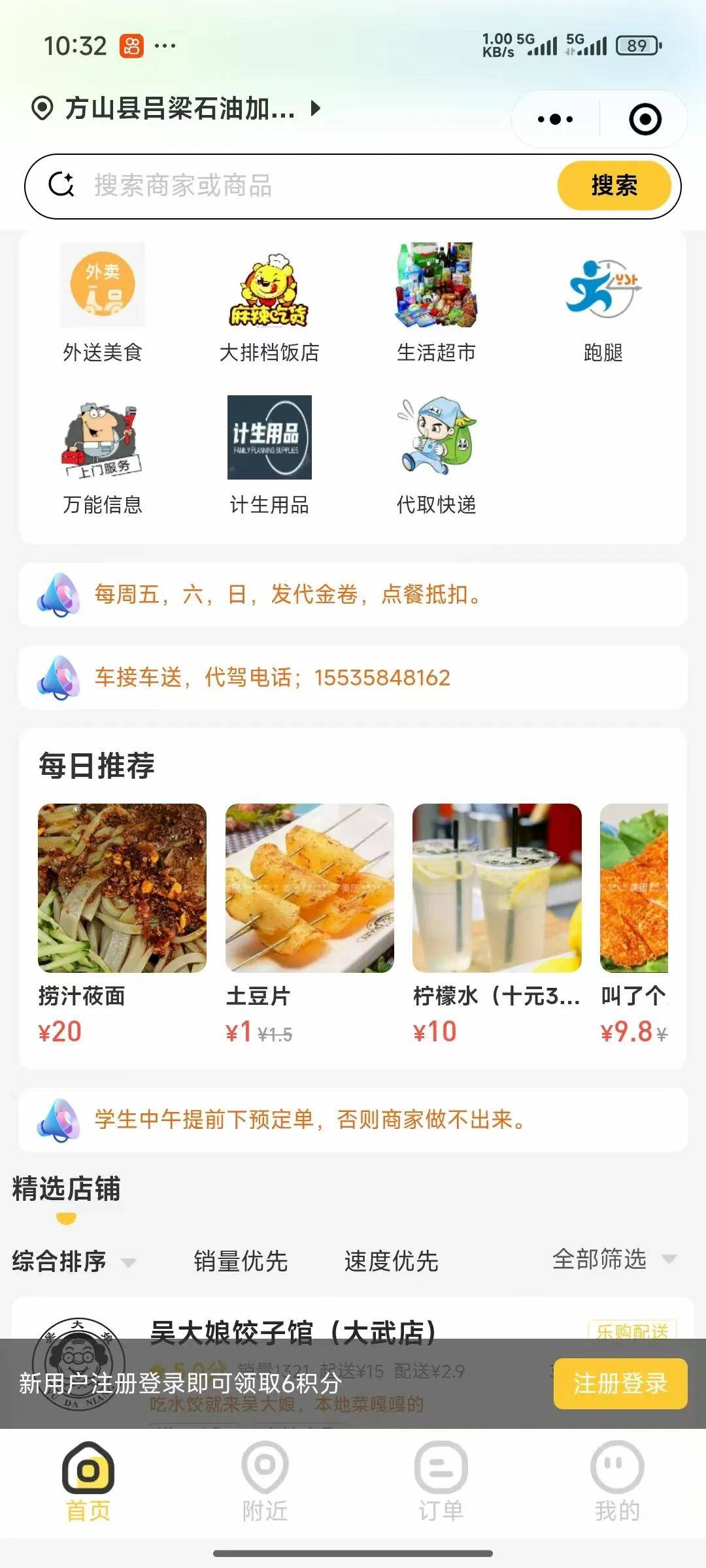
Task: Expand the 全部筛选 filter
Action: click(x=613, y=1259)
